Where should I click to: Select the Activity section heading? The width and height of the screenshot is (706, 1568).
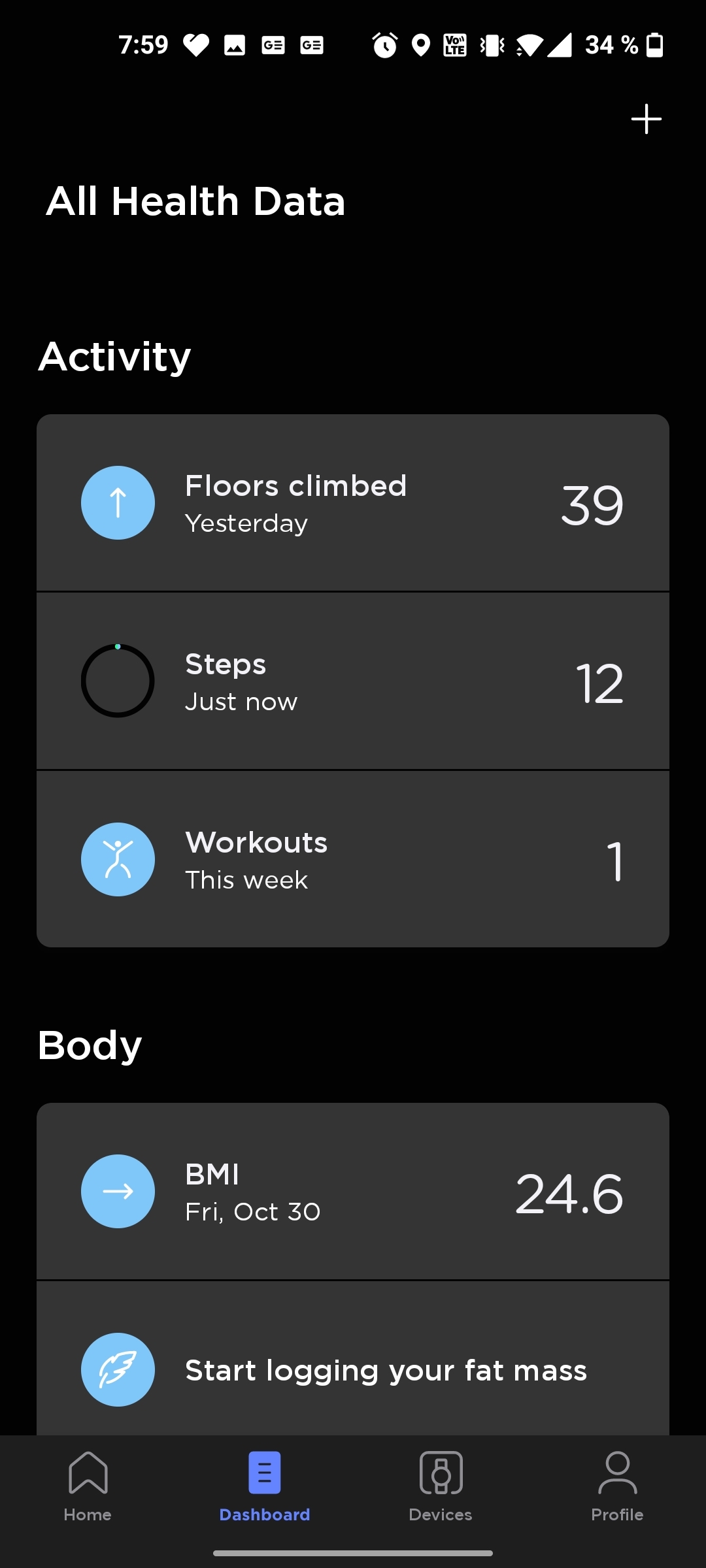pos(114,356)
